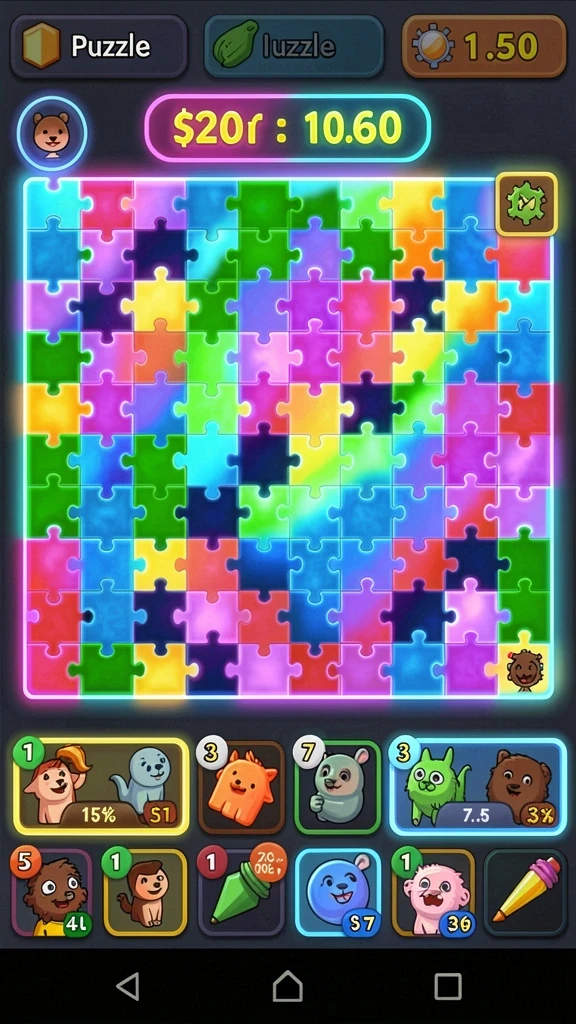Pick the pink monster card with 36
The width and height of the screenshot is (576, 1024).
click(434, 892)
